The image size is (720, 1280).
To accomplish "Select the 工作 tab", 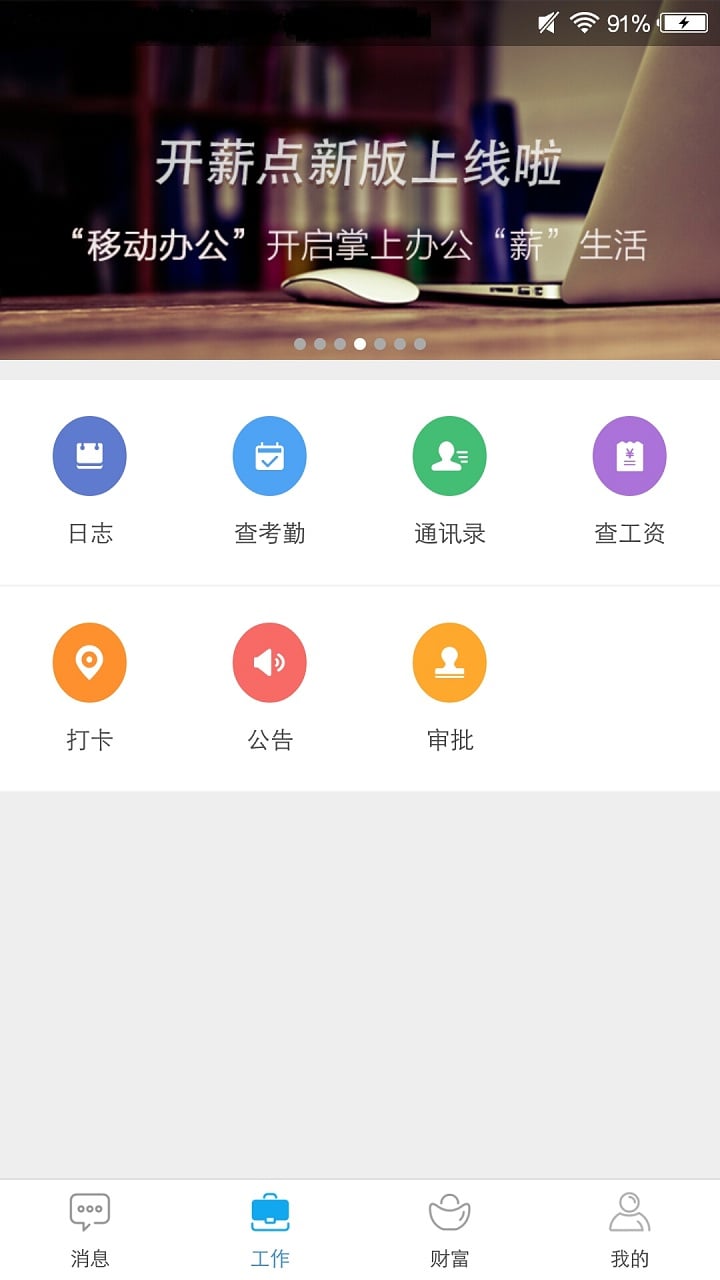I will click(x=270, y=1230).
